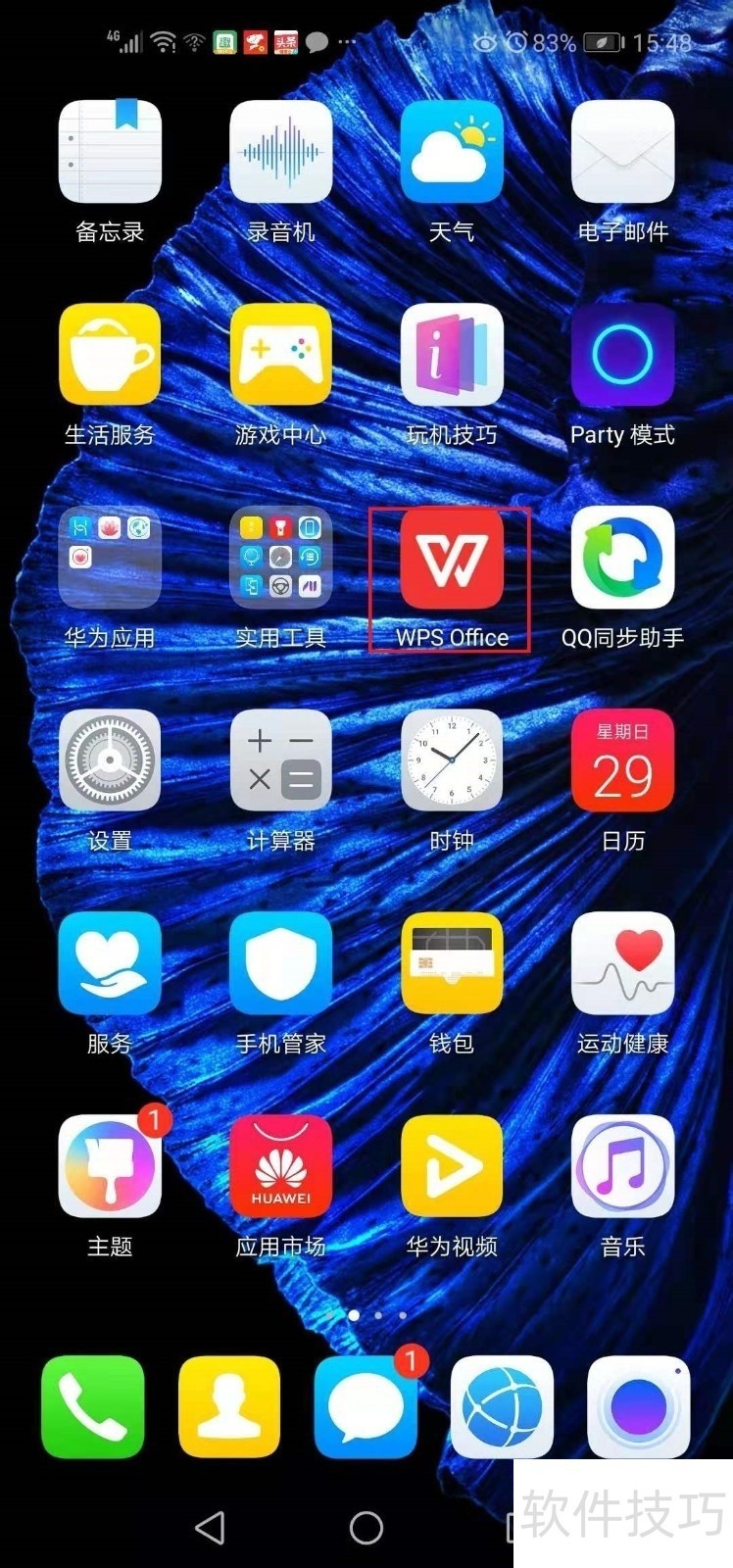Tap the system home button

click(x=366, y=1527)
